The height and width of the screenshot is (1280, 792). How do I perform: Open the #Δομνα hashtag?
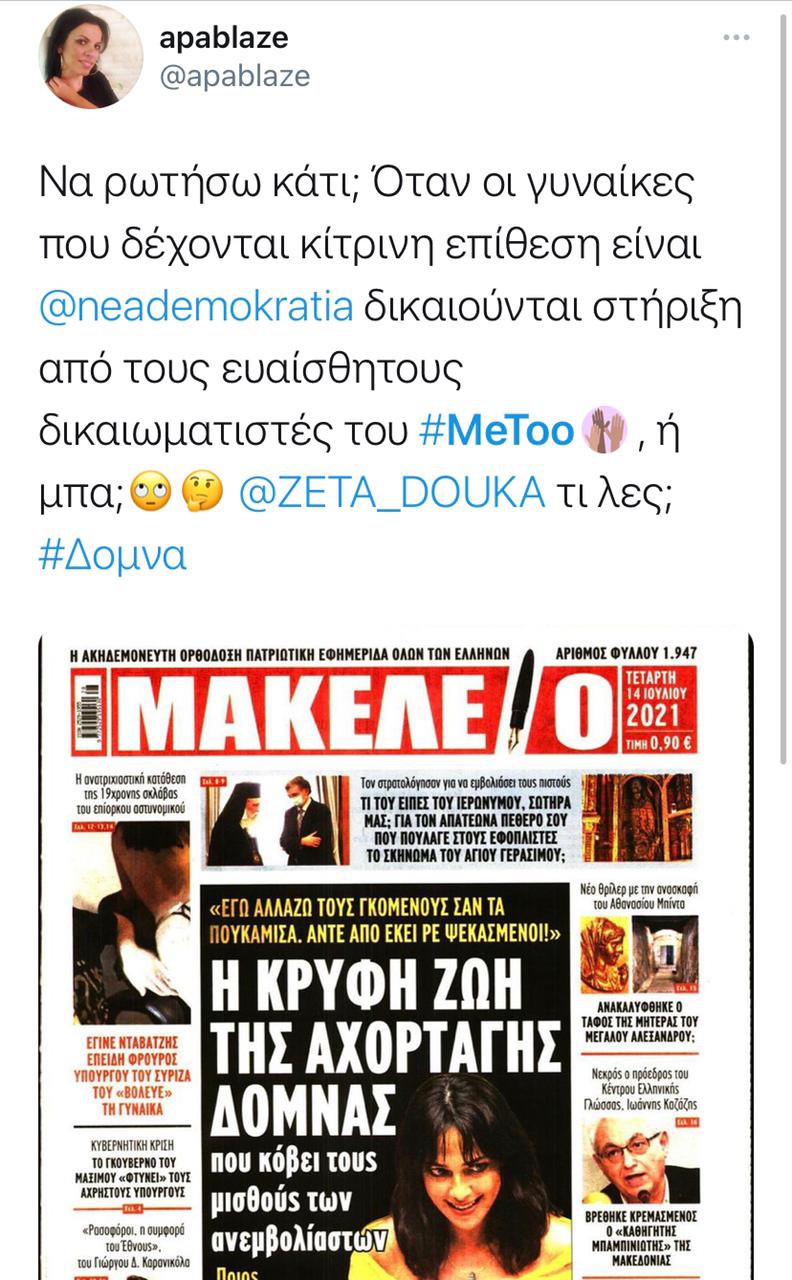click(x=113, y=555)
